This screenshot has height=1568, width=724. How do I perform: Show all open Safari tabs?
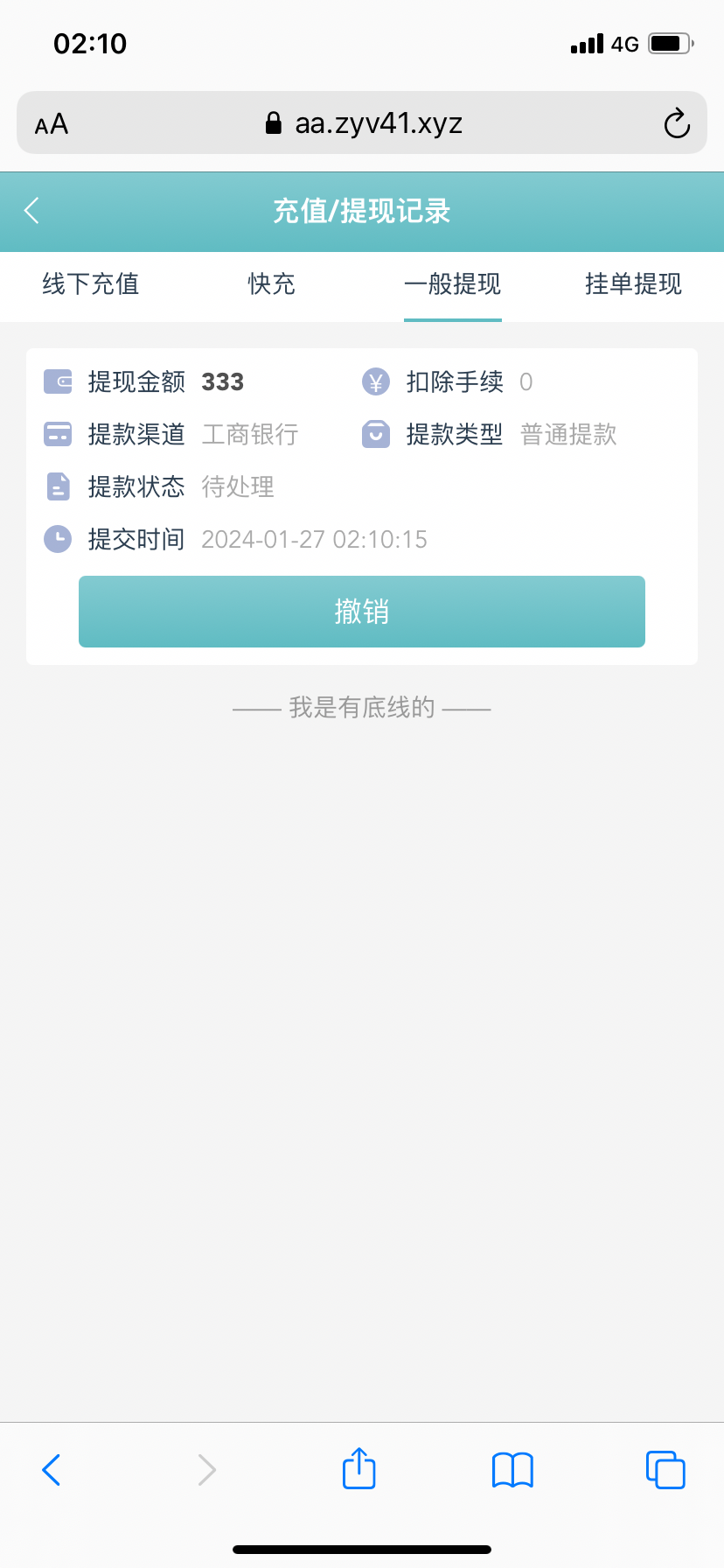(x=665, y=1469)
